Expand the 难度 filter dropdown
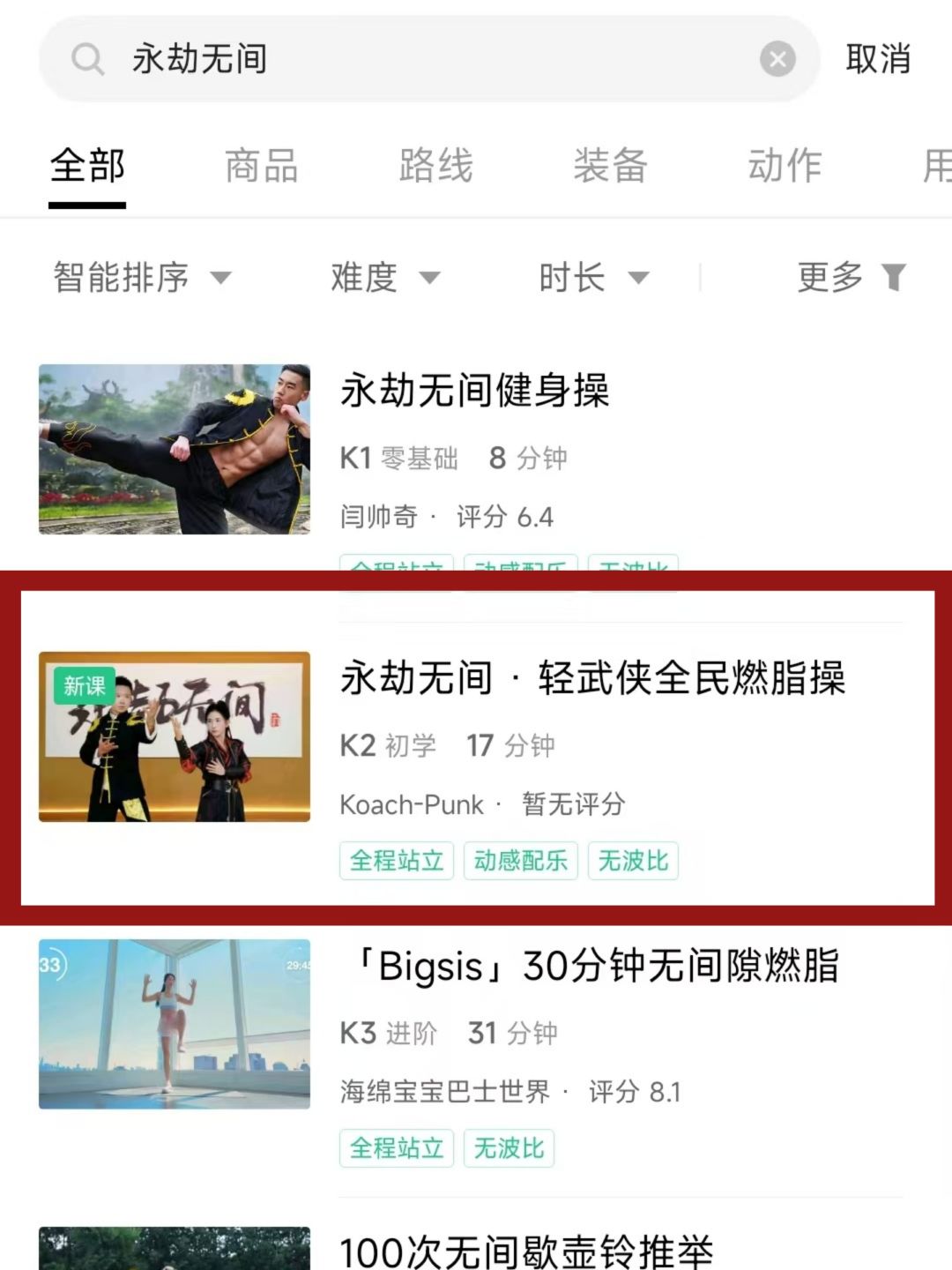Image resolution: width=952 pixels, height=1270 pixels. click(384, 278)
